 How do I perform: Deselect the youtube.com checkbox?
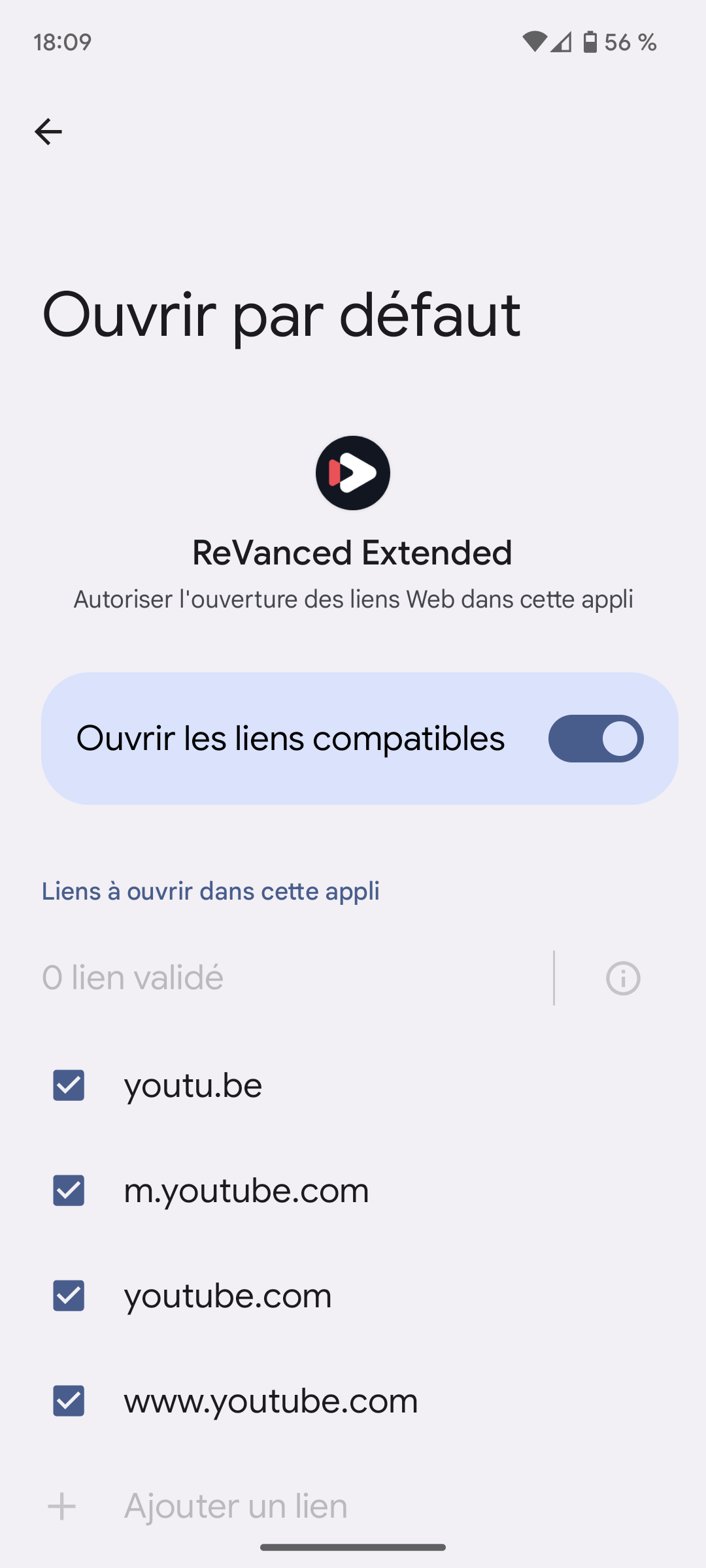click(69, 1296)
